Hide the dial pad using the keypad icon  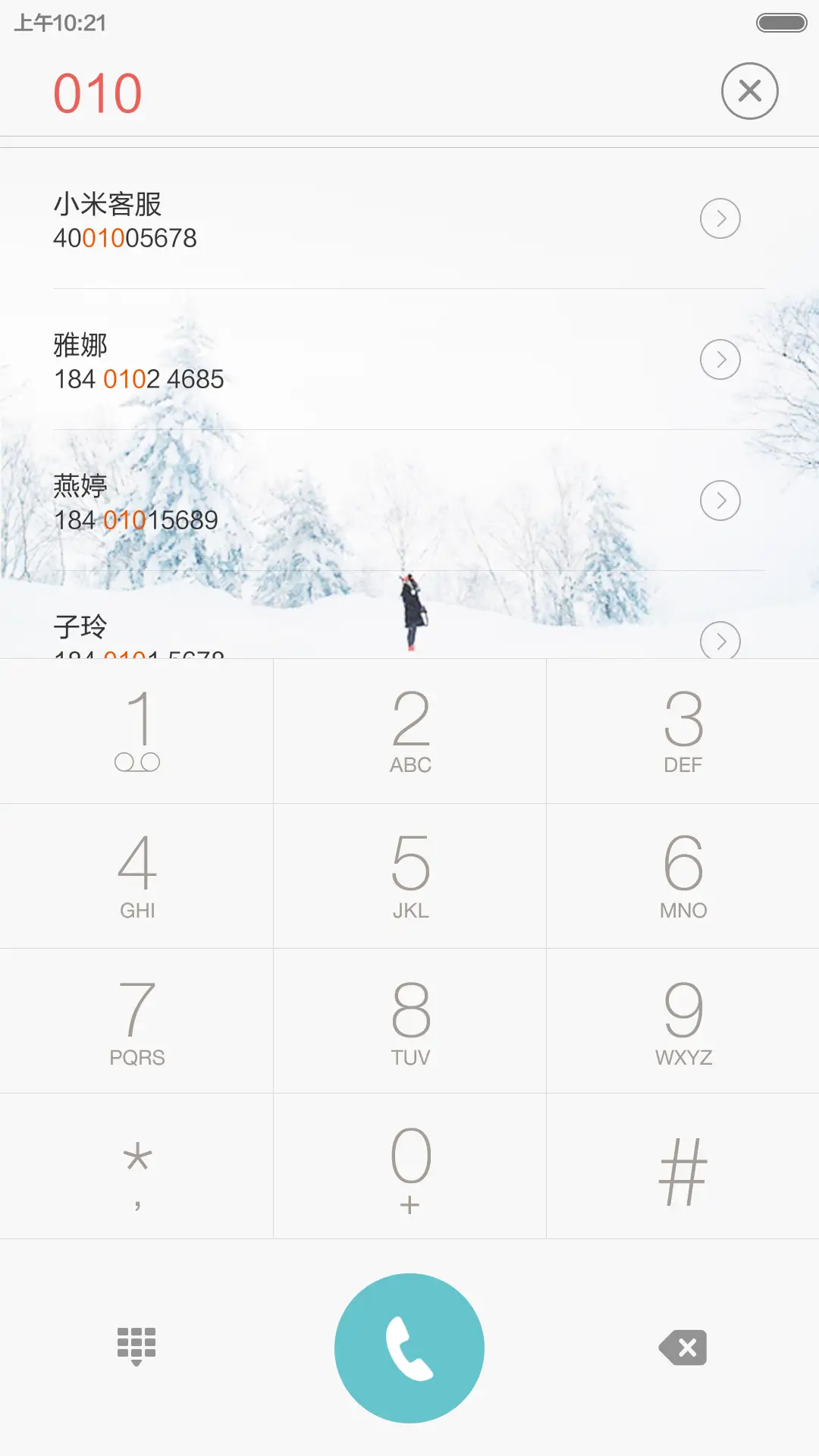point(136,1347)
